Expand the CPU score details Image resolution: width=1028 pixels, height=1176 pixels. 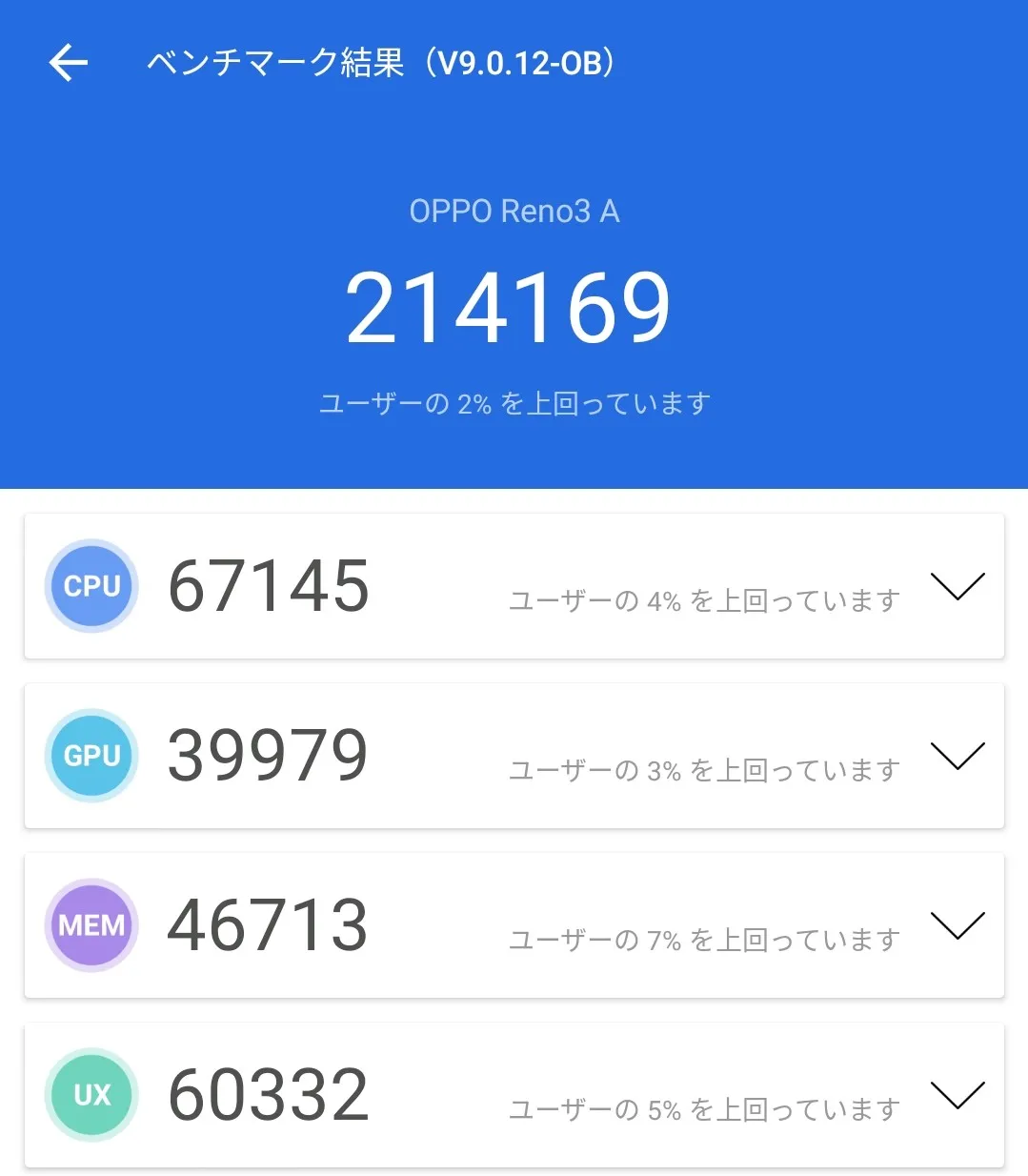coord(957,586)
